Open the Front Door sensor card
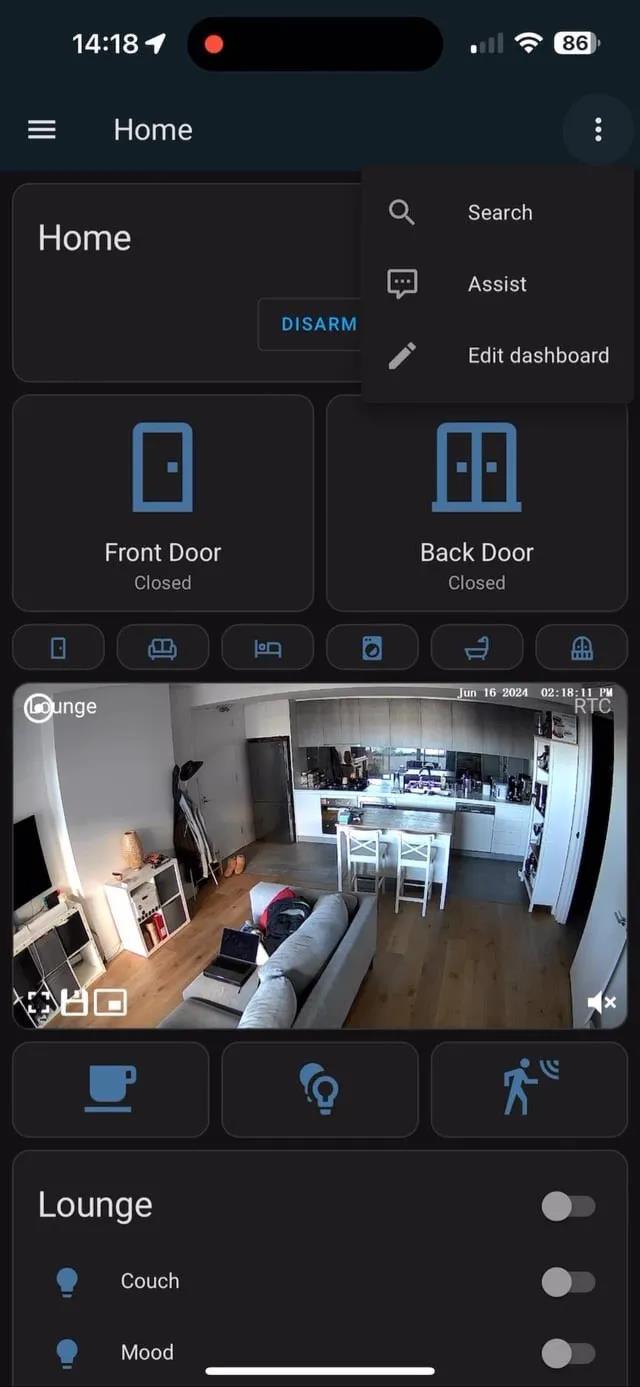This screenshot has height=1387, width=640. click(x=163, y=503)
